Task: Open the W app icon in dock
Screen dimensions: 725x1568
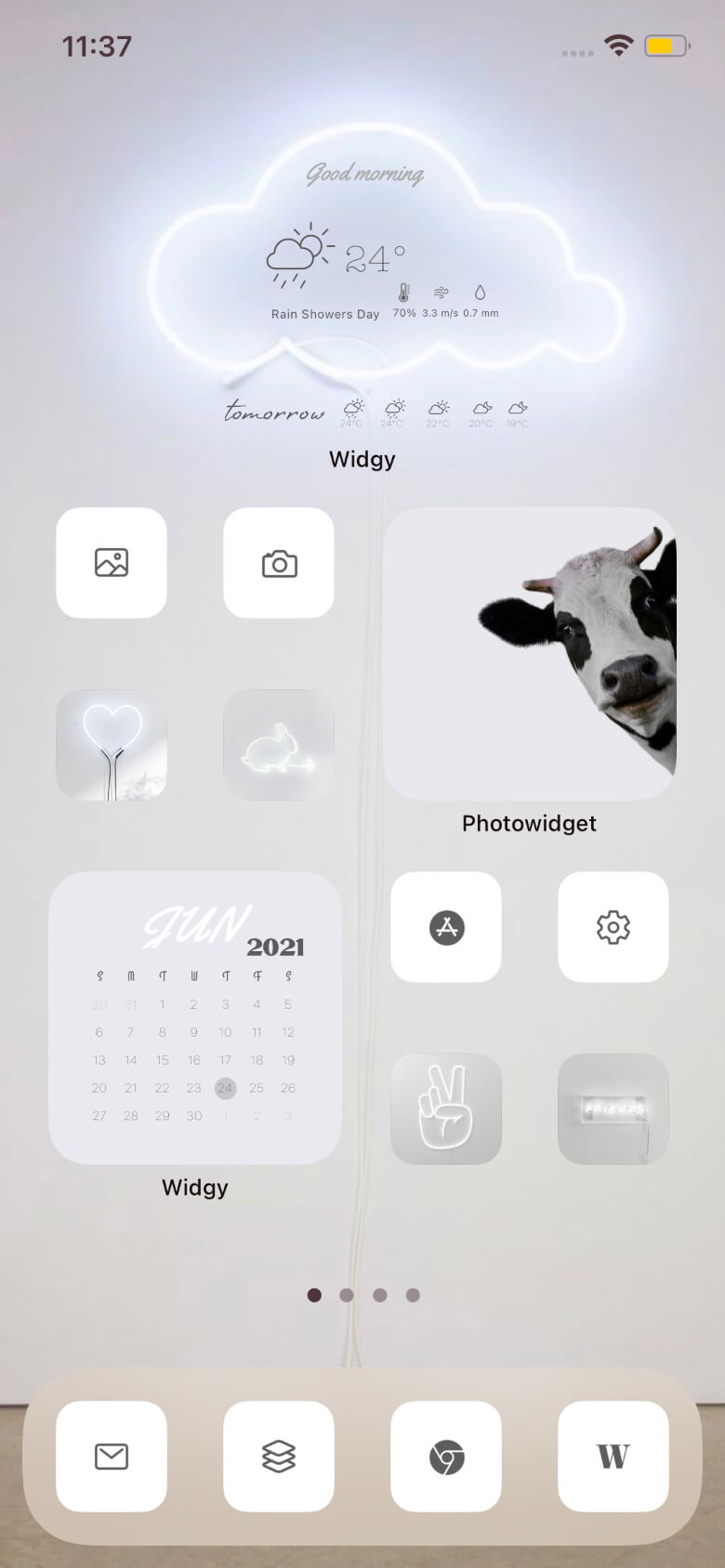Action: point(613,1457)
